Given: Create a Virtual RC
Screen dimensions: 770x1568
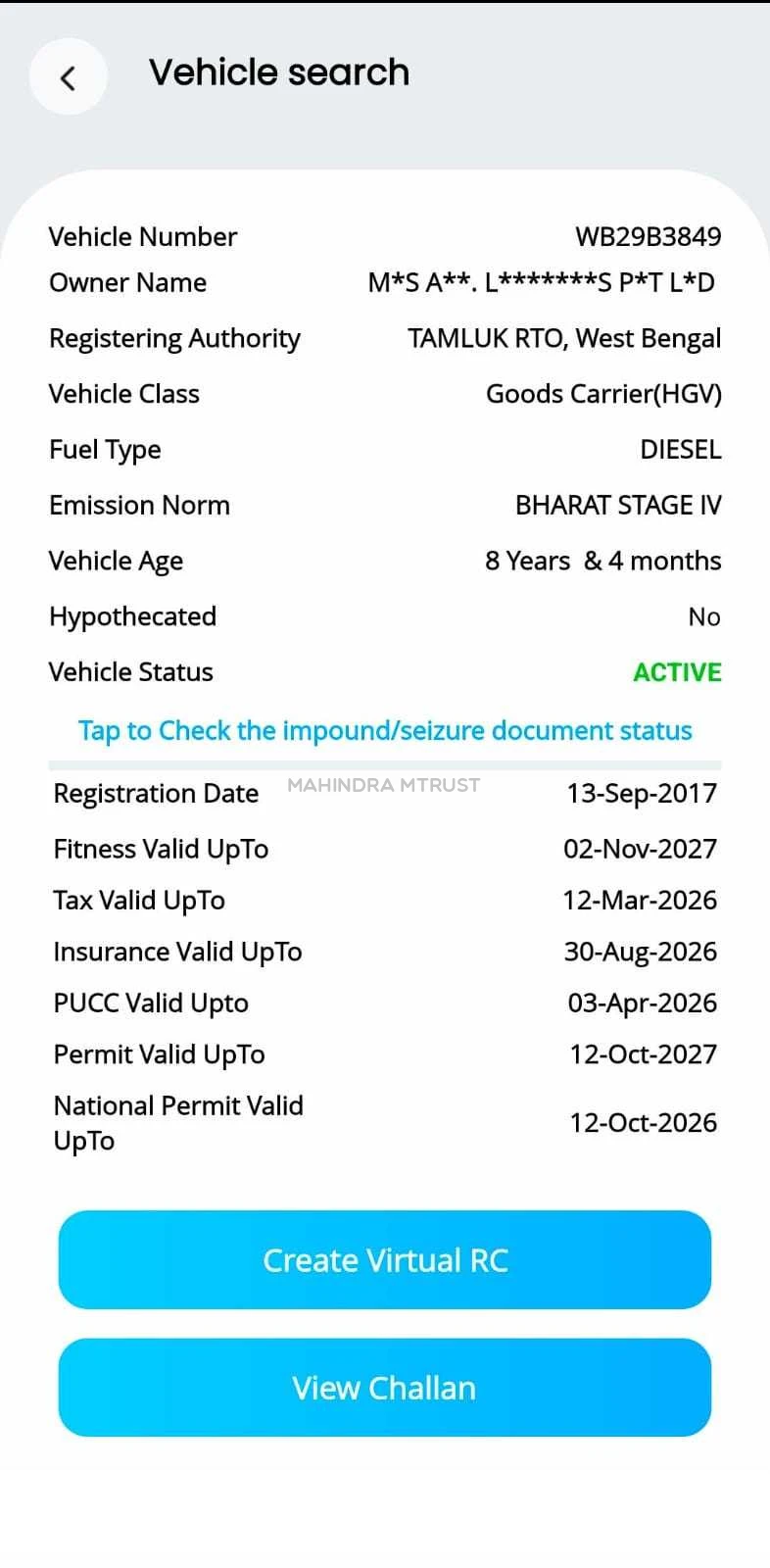Looking at the screenshot, I should click(385, 1260).
